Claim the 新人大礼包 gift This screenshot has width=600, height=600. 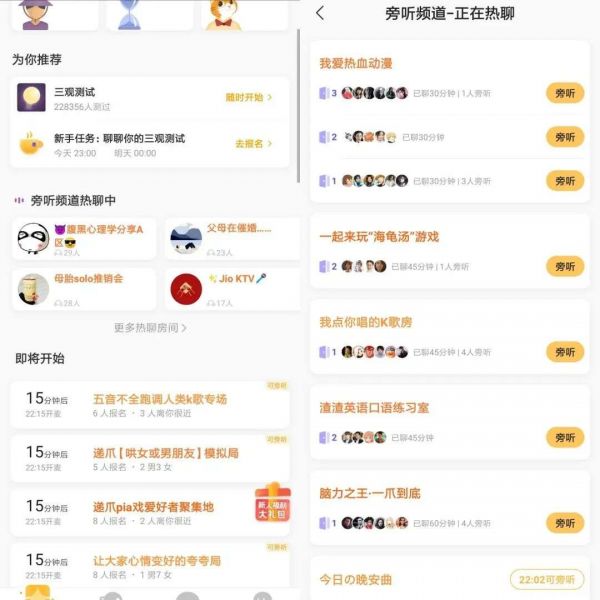tap(271, 503)
